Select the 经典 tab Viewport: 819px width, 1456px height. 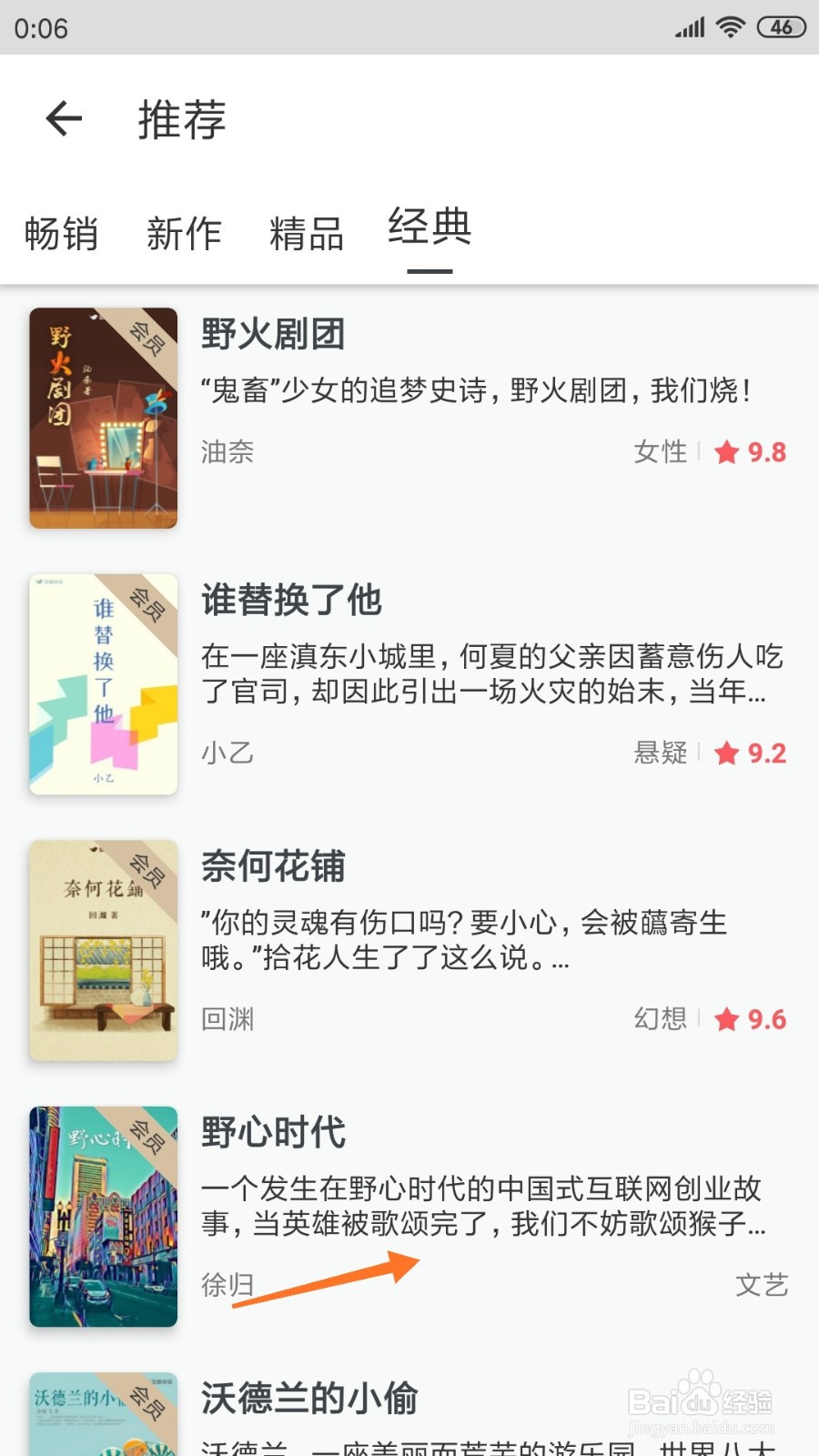click(x=430, y=227)
